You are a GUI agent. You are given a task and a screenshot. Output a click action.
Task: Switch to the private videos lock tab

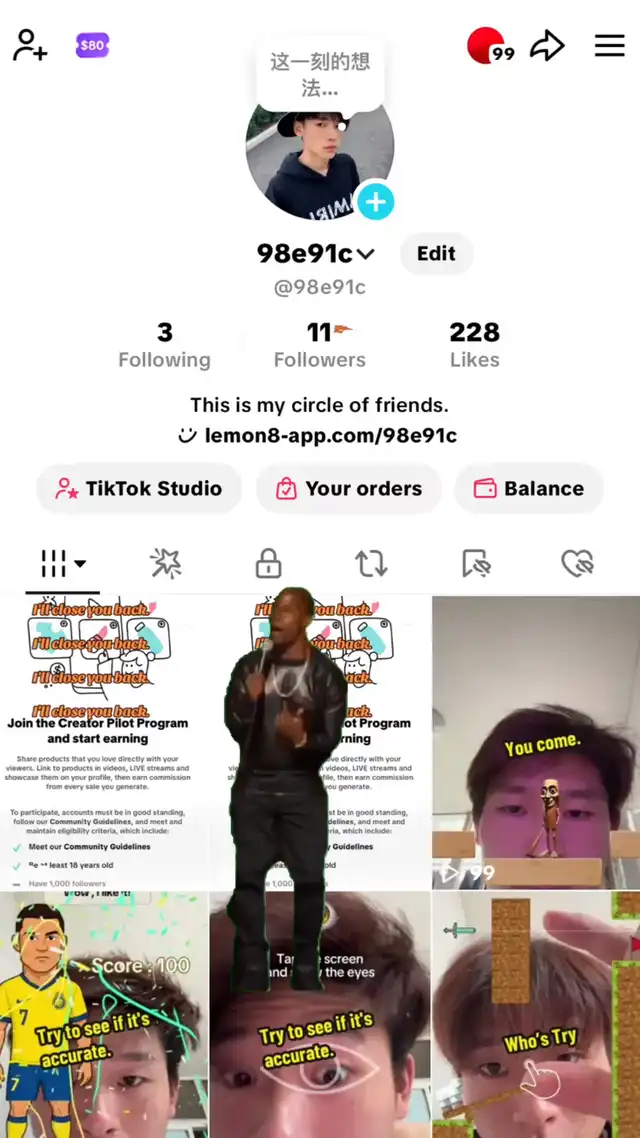tap(268, 564)
